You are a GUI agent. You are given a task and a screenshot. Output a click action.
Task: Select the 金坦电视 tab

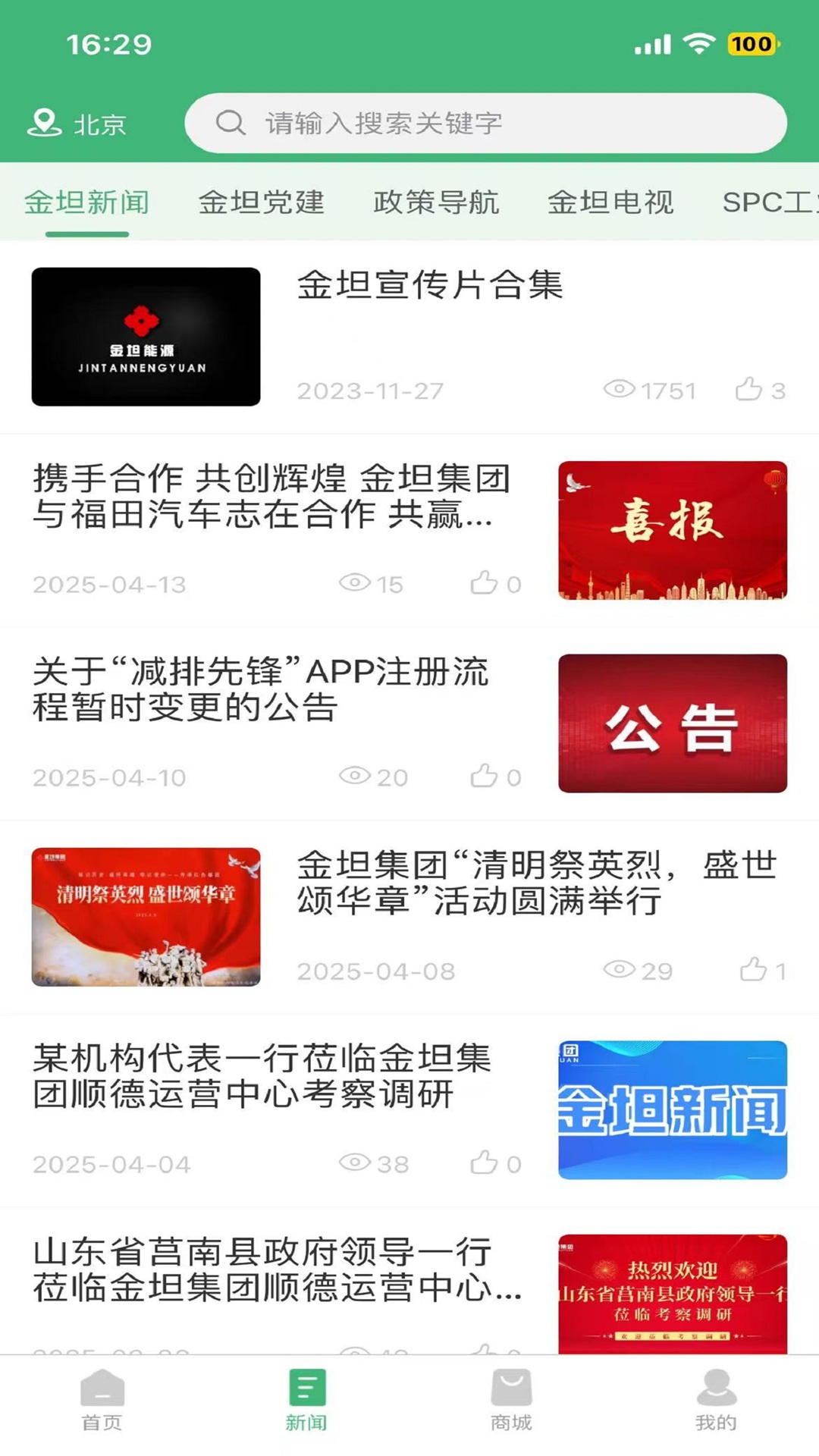tap(611, 202)
